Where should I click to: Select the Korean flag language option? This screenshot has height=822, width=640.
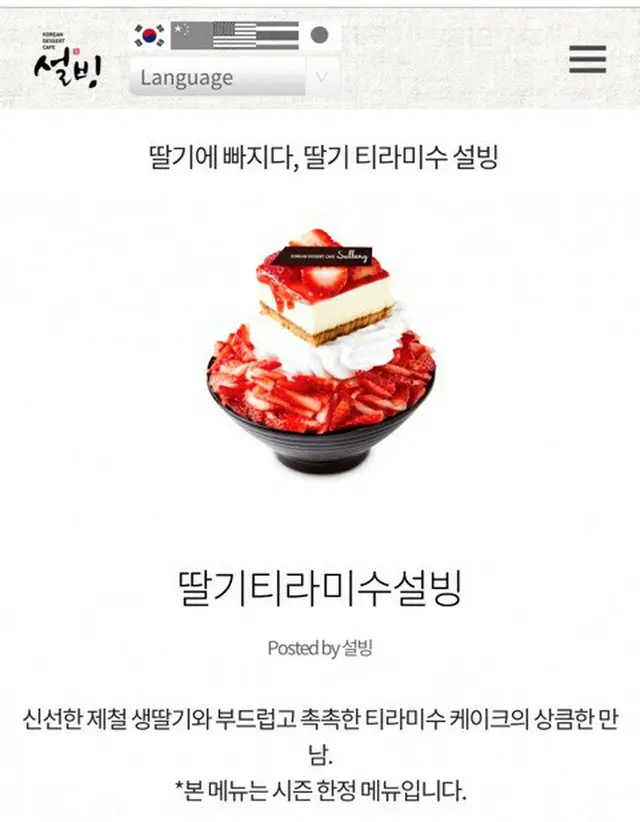(150, 35)
